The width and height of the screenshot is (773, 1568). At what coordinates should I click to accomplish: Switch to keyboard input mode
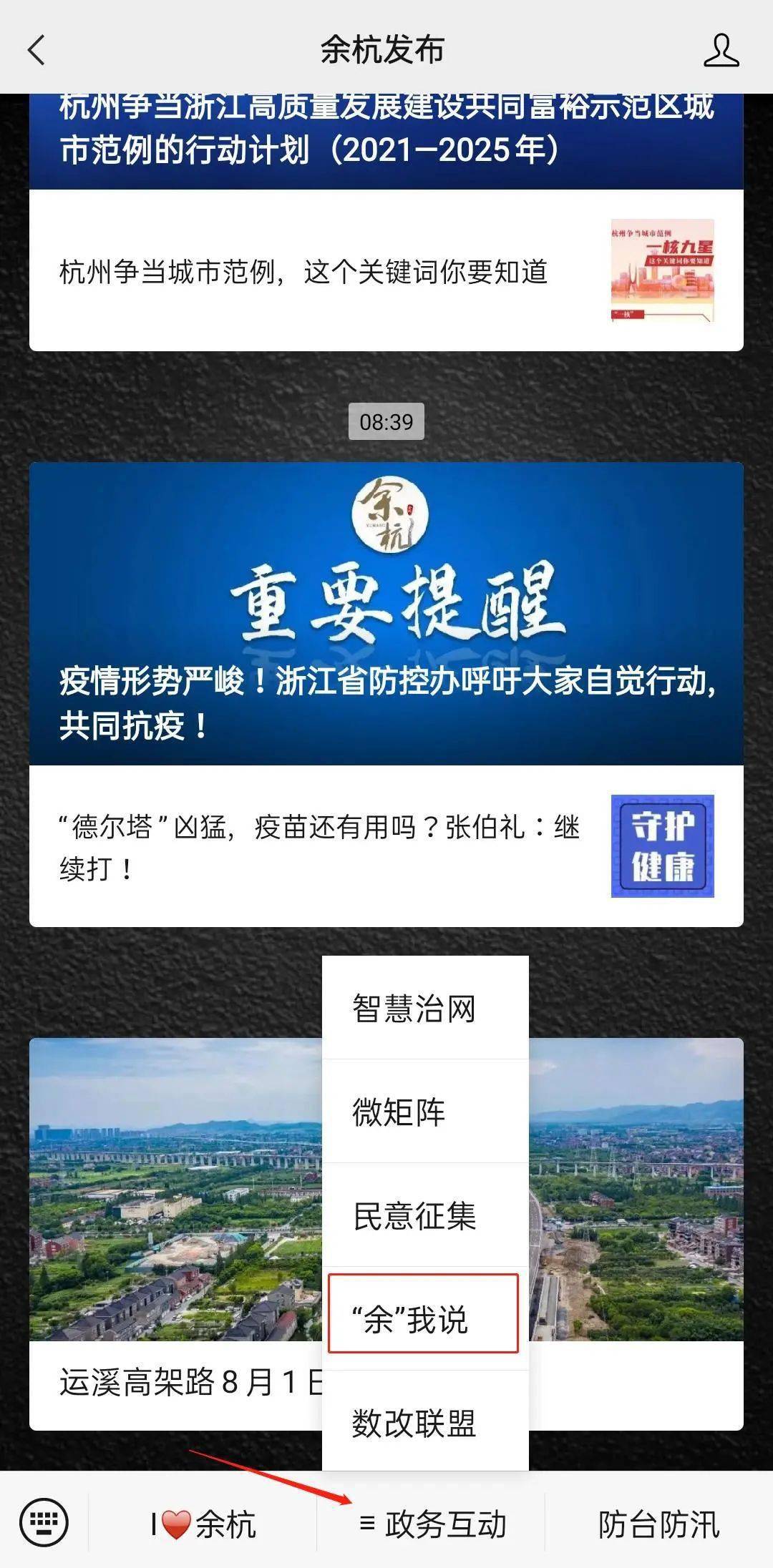coord(44,1522)
